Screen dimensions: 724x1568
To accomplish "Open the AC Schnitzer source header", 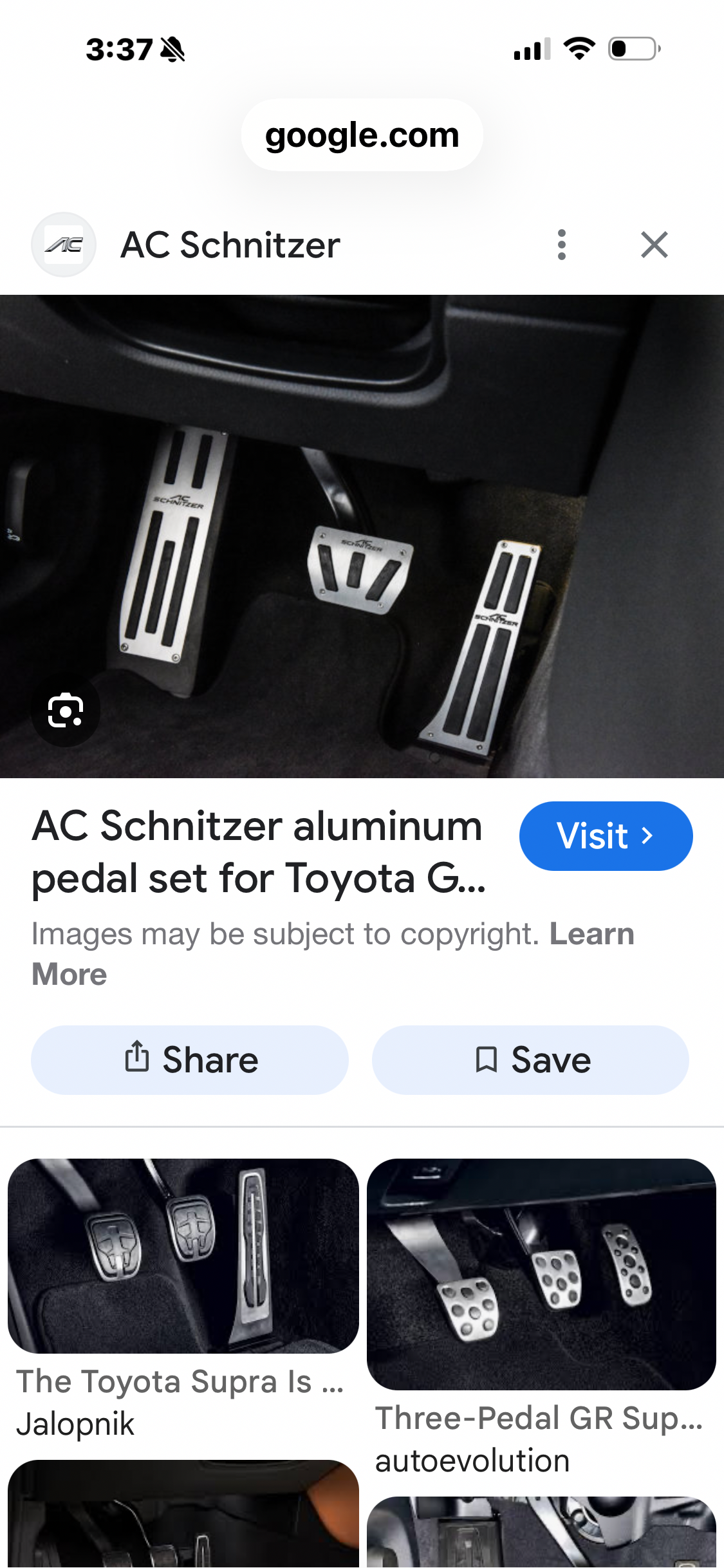I will coord(229,245).
